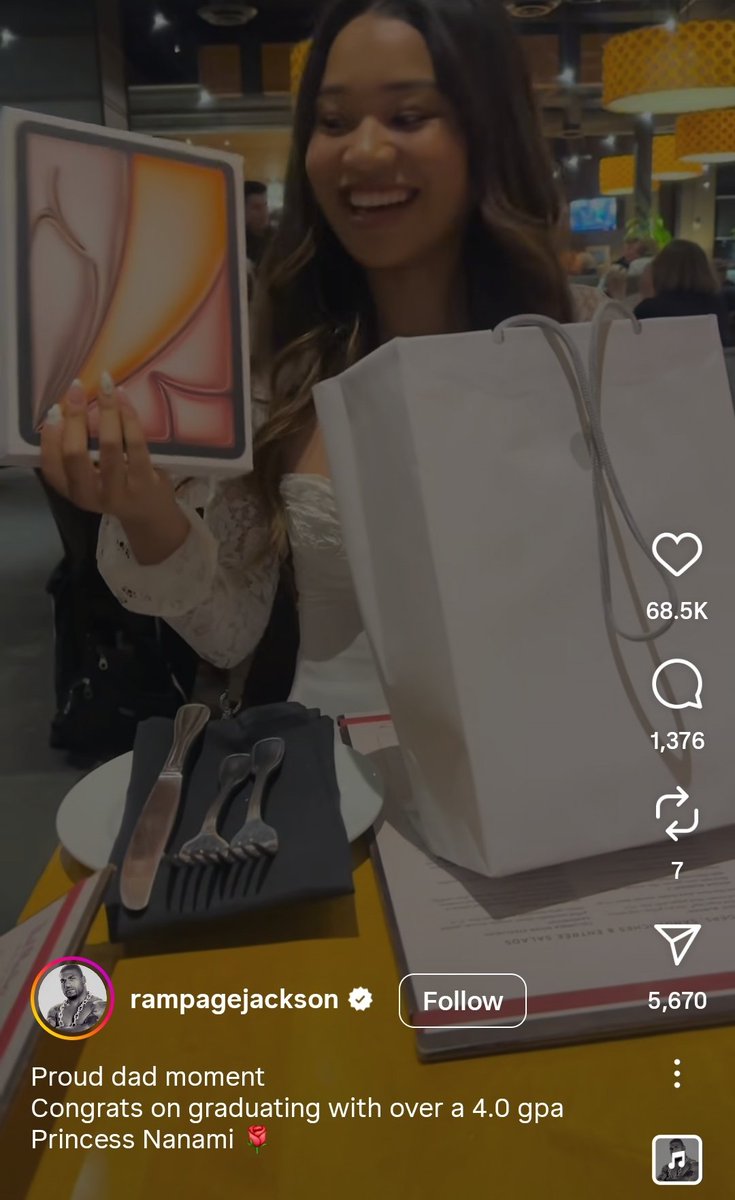Open rampagejackson's profile picture

(71, 998)
